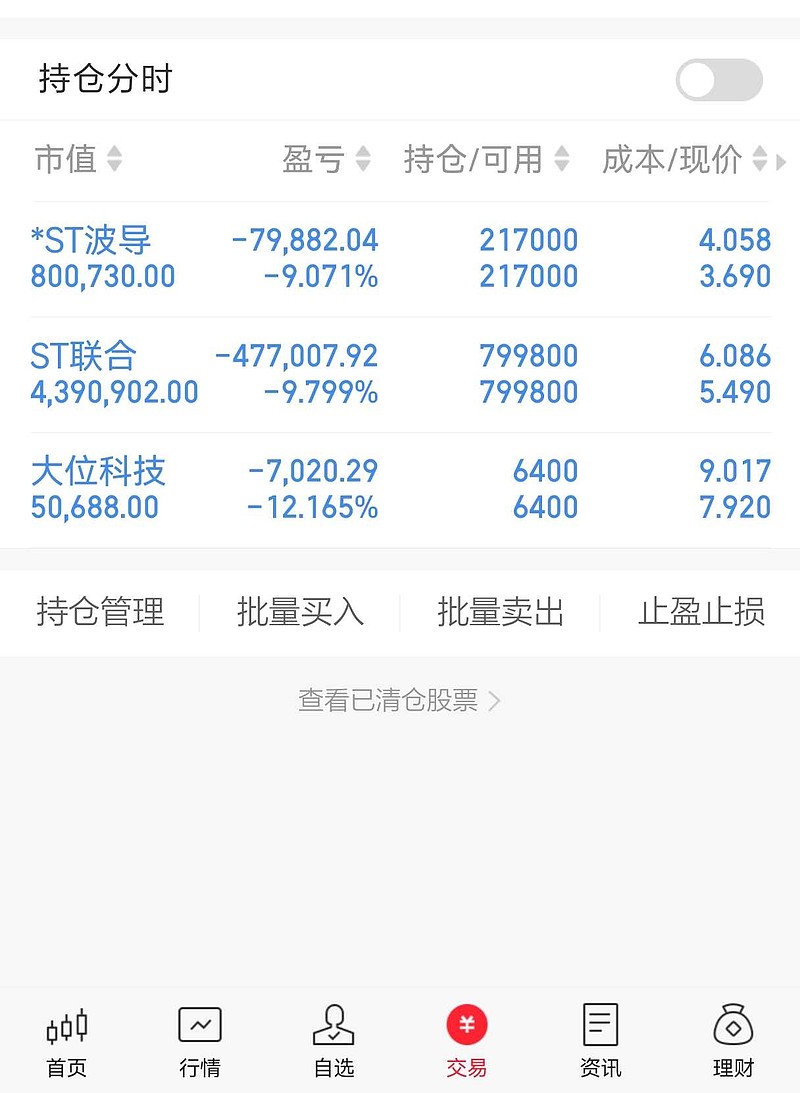Open the ST联合 holding row
The image size is (800, 1093).
pyautogui.click(x=400, y=374)
